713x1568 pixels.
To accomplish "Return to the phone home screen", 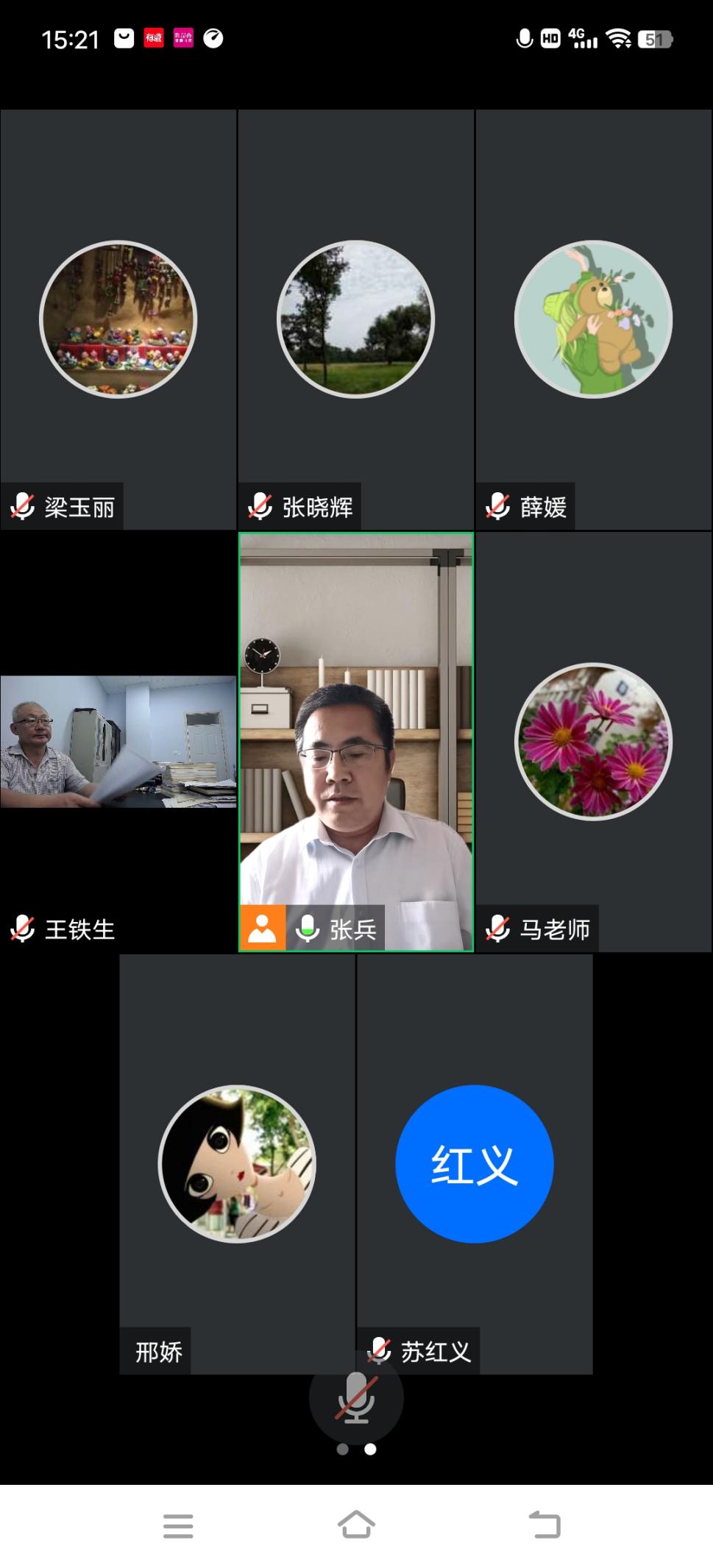I will pyautogui.click(x=356, y=1525).
